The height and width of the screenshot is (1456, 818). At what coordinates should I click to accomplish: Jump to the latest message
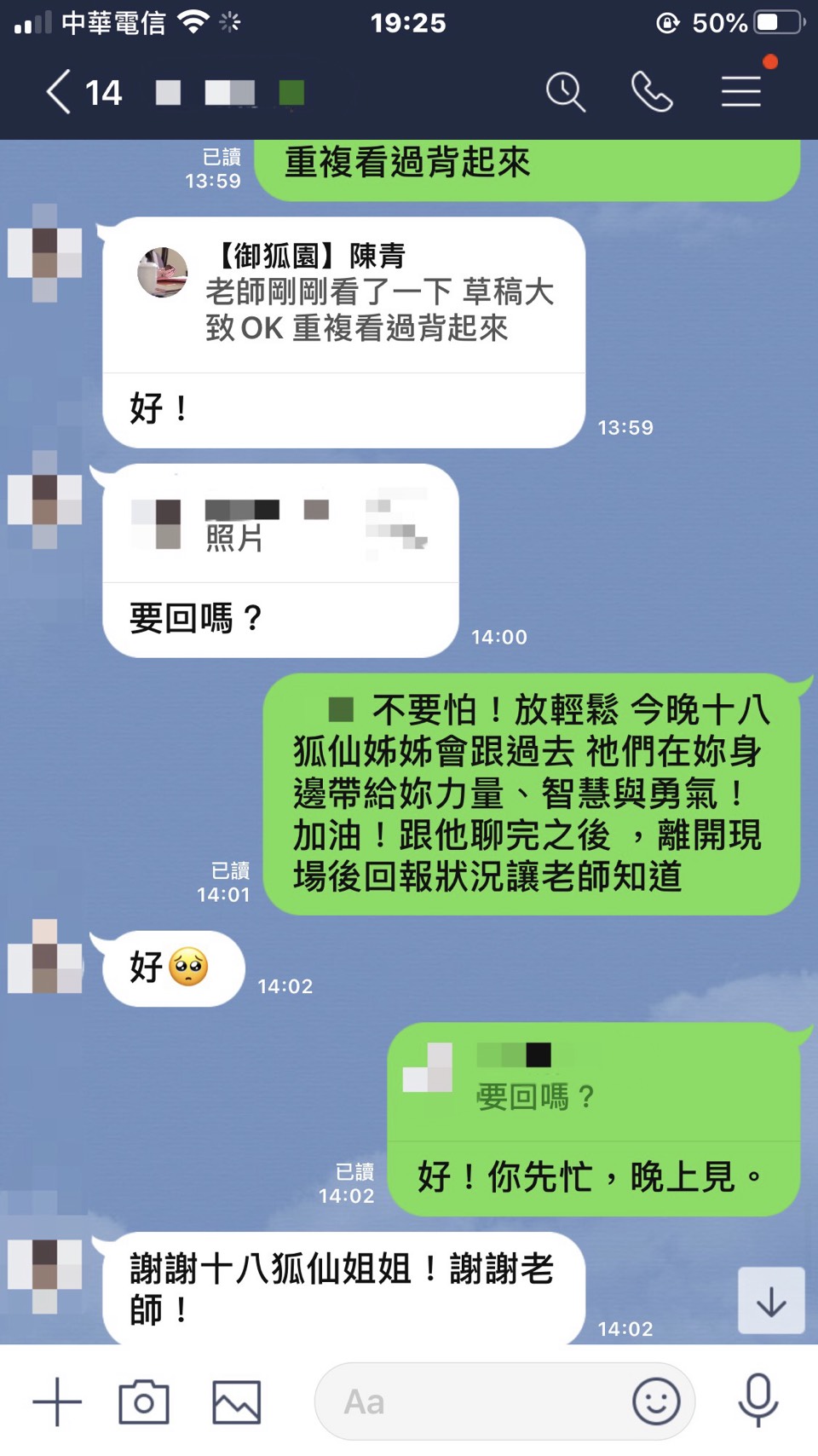[x=770, y=1301]
